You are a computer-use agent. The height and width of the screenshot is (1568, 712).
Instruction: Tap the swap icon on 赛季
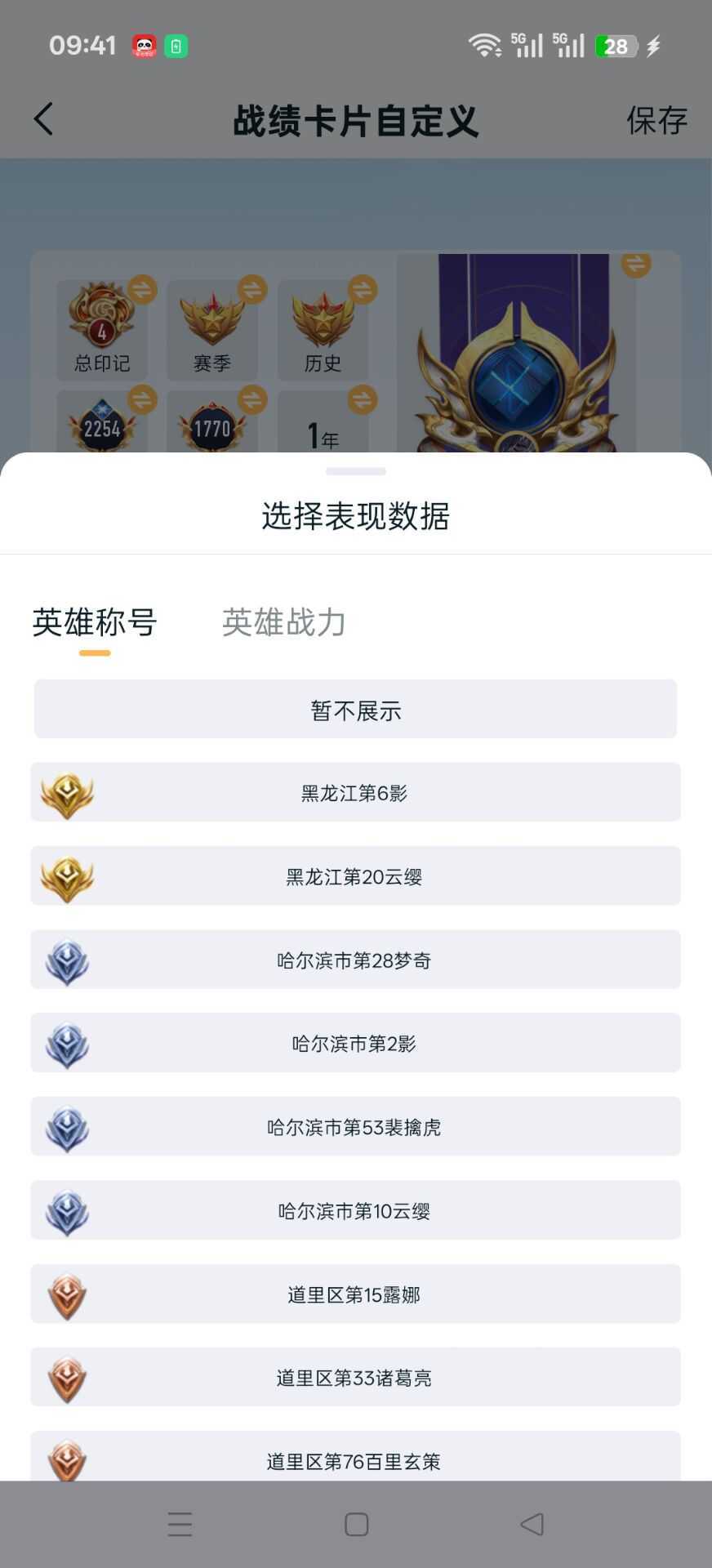click(252, 289)
